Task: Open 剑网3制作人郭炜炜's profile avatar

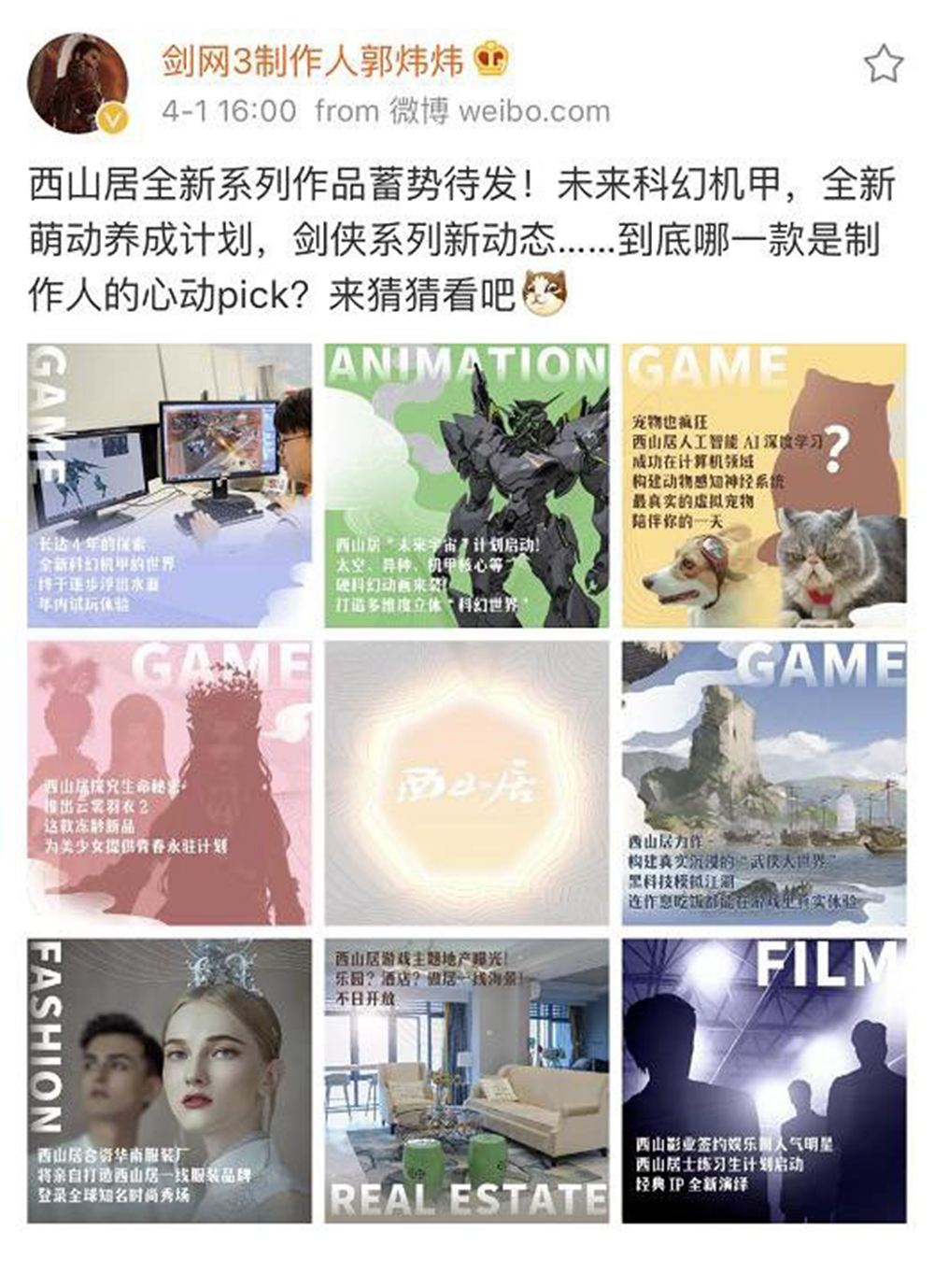Action: (x=78, y=84)
